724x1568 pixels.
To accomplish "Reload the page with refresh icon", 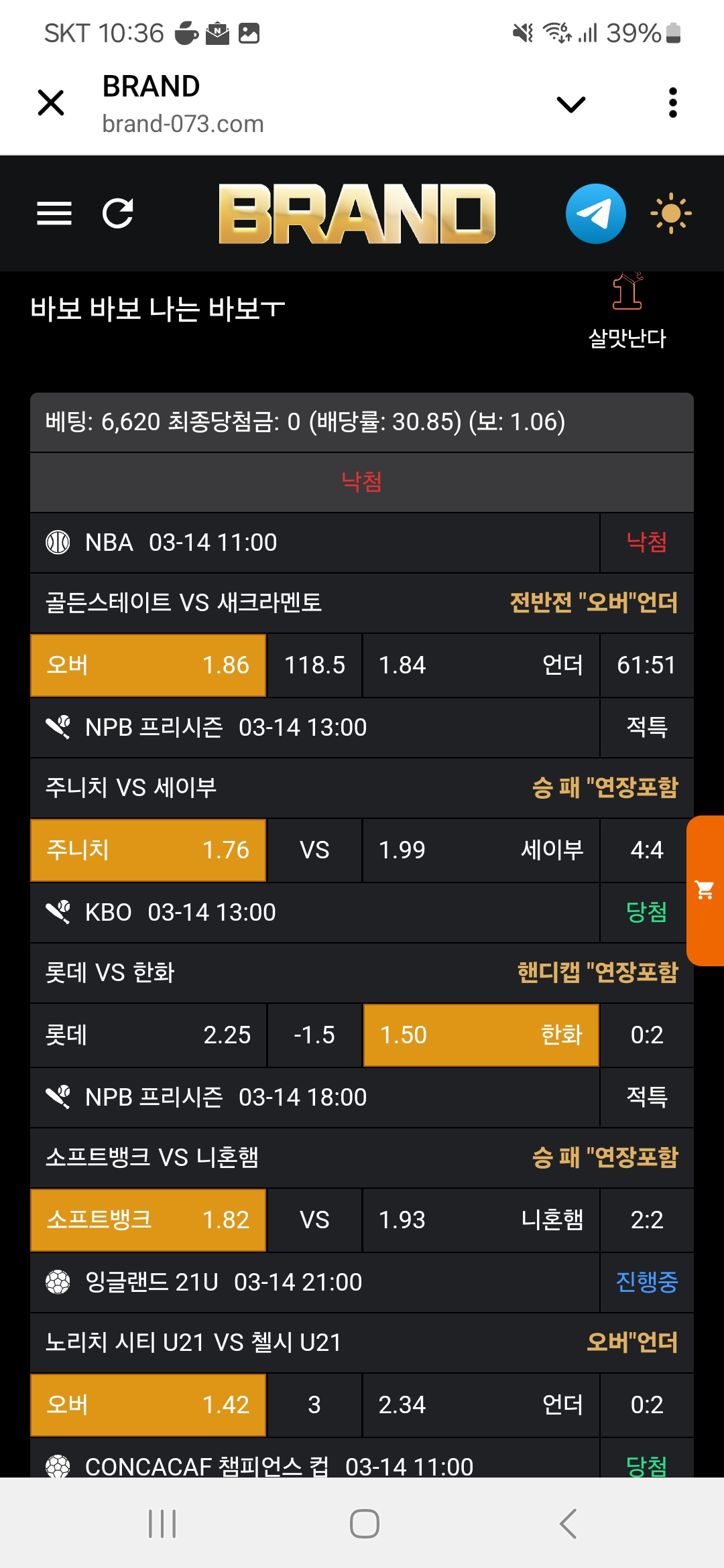I will (118, 214).
